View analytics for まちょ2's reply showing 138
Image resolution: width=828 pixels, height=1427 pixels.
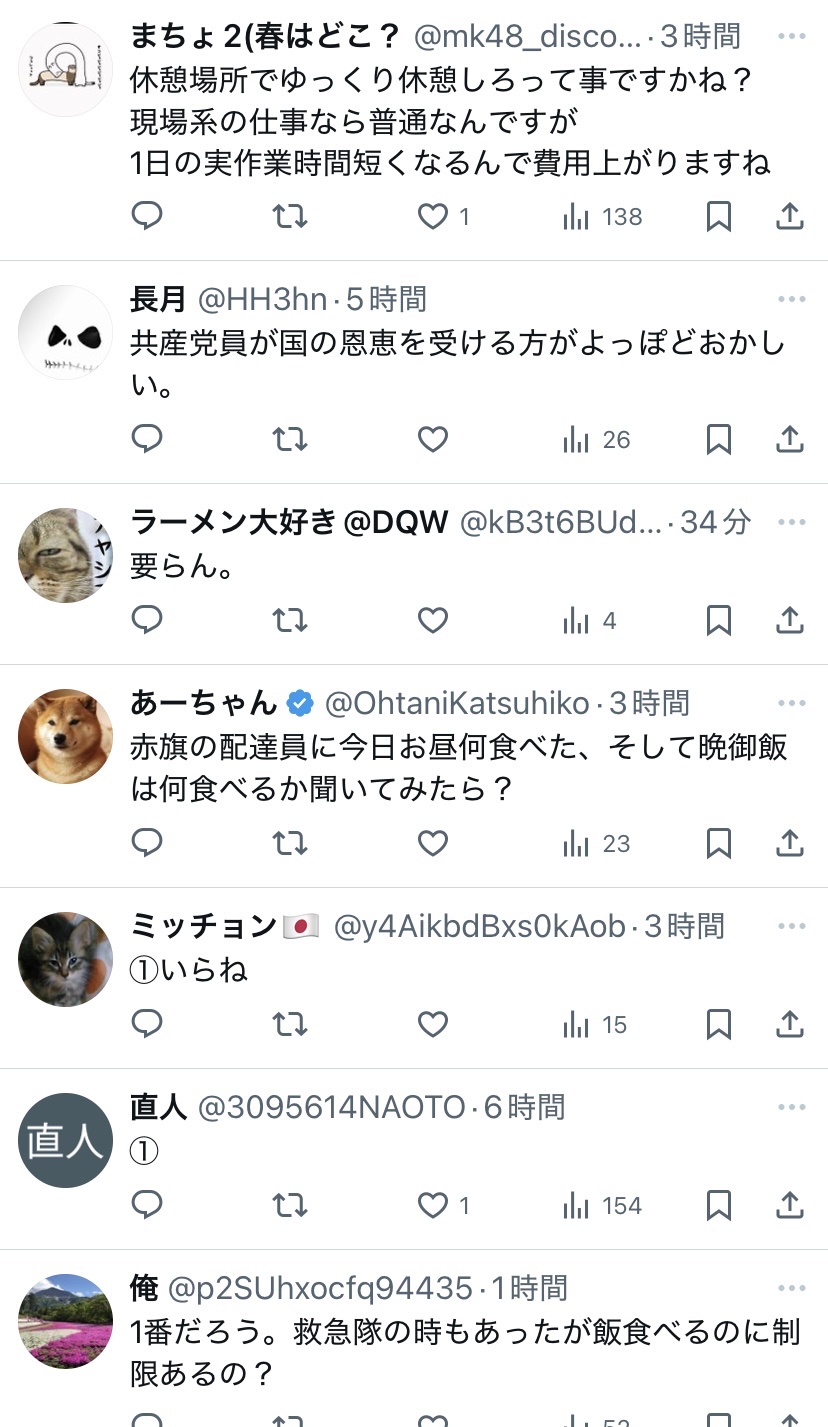602,217
